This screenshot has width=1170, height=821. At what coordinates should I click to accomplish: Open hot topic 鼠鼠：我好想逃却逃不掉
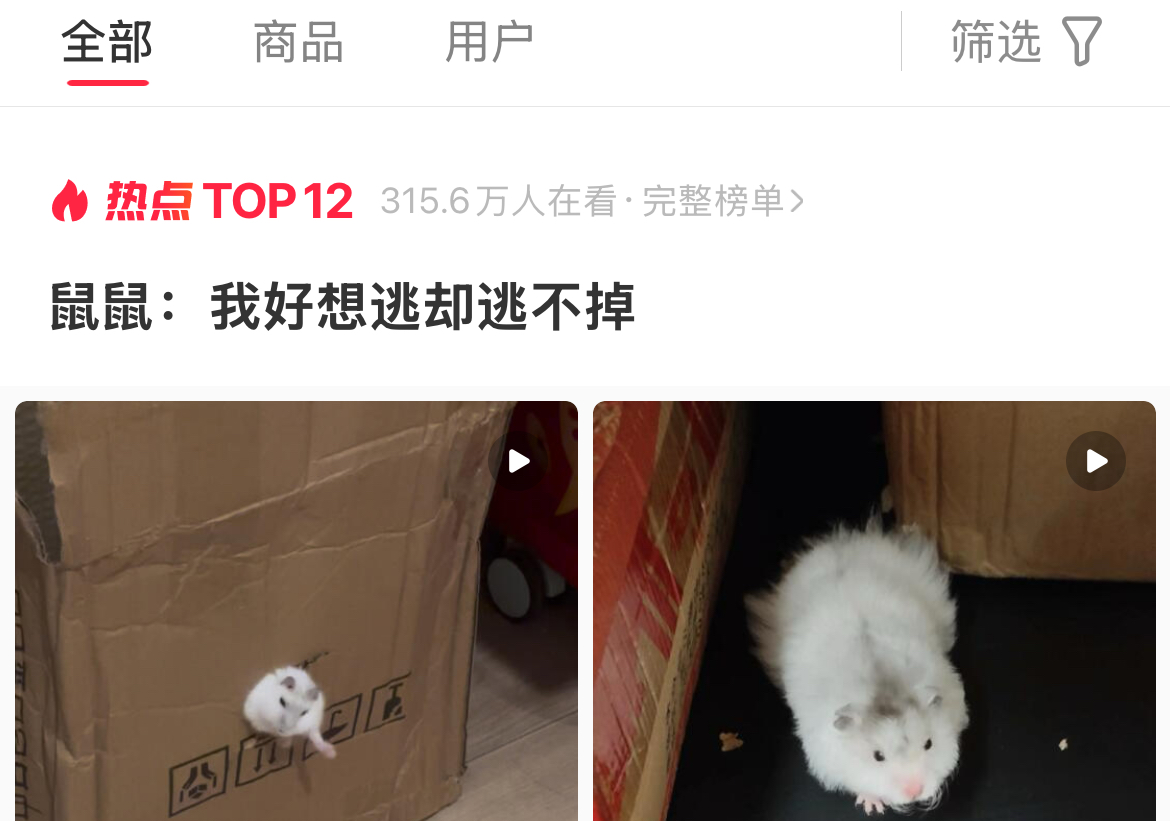pyautogui.click(x=343, y=307)
